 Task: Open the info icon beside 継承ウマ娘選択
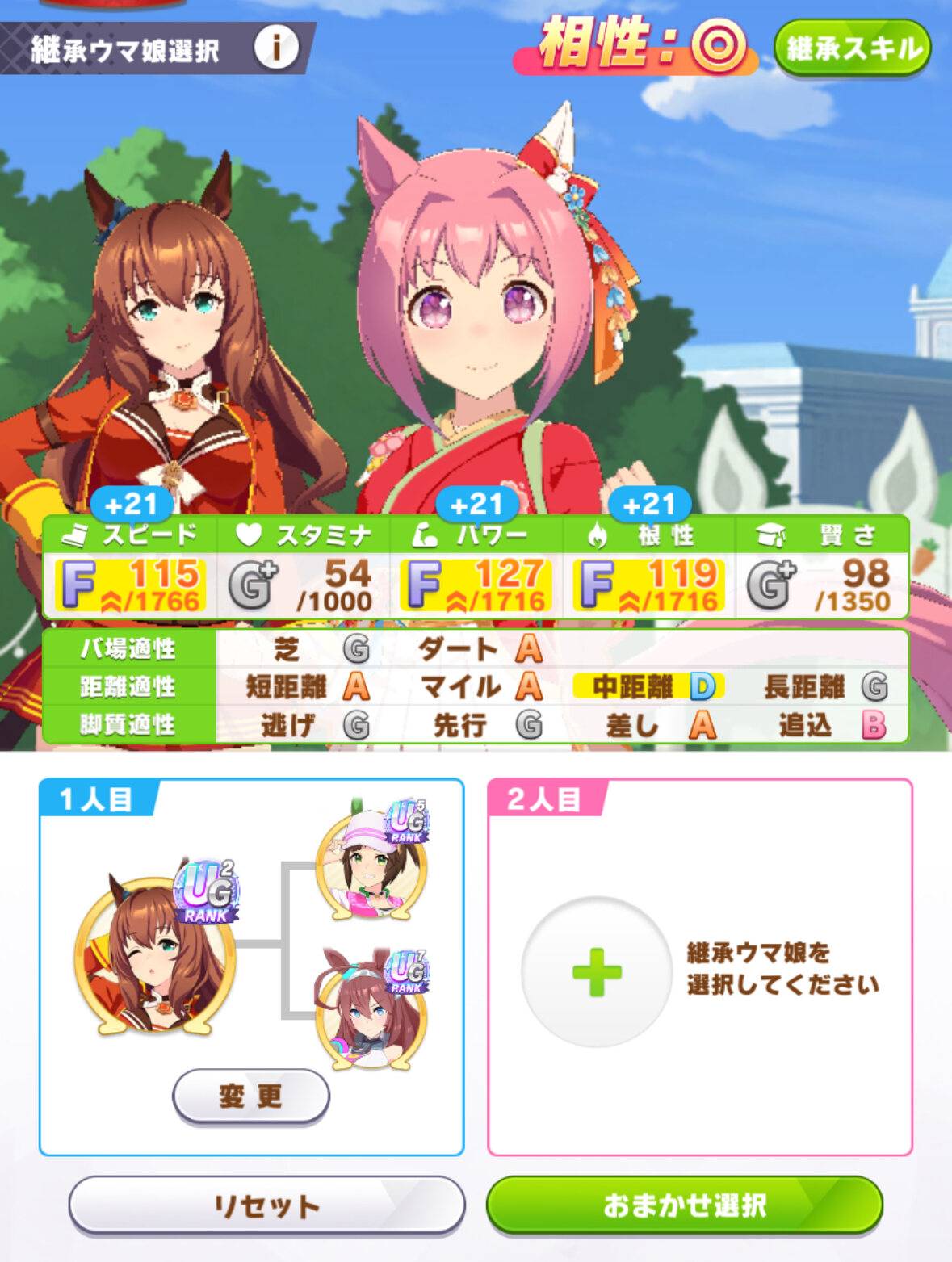pos(275,48)
